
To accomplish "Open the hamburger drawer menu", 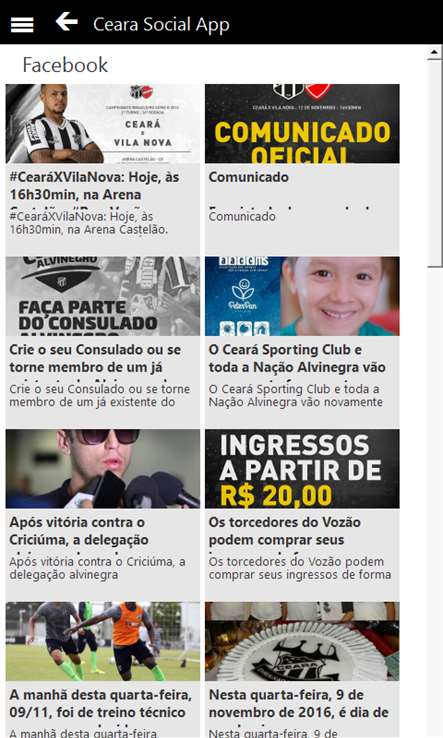I will [22, 24].
